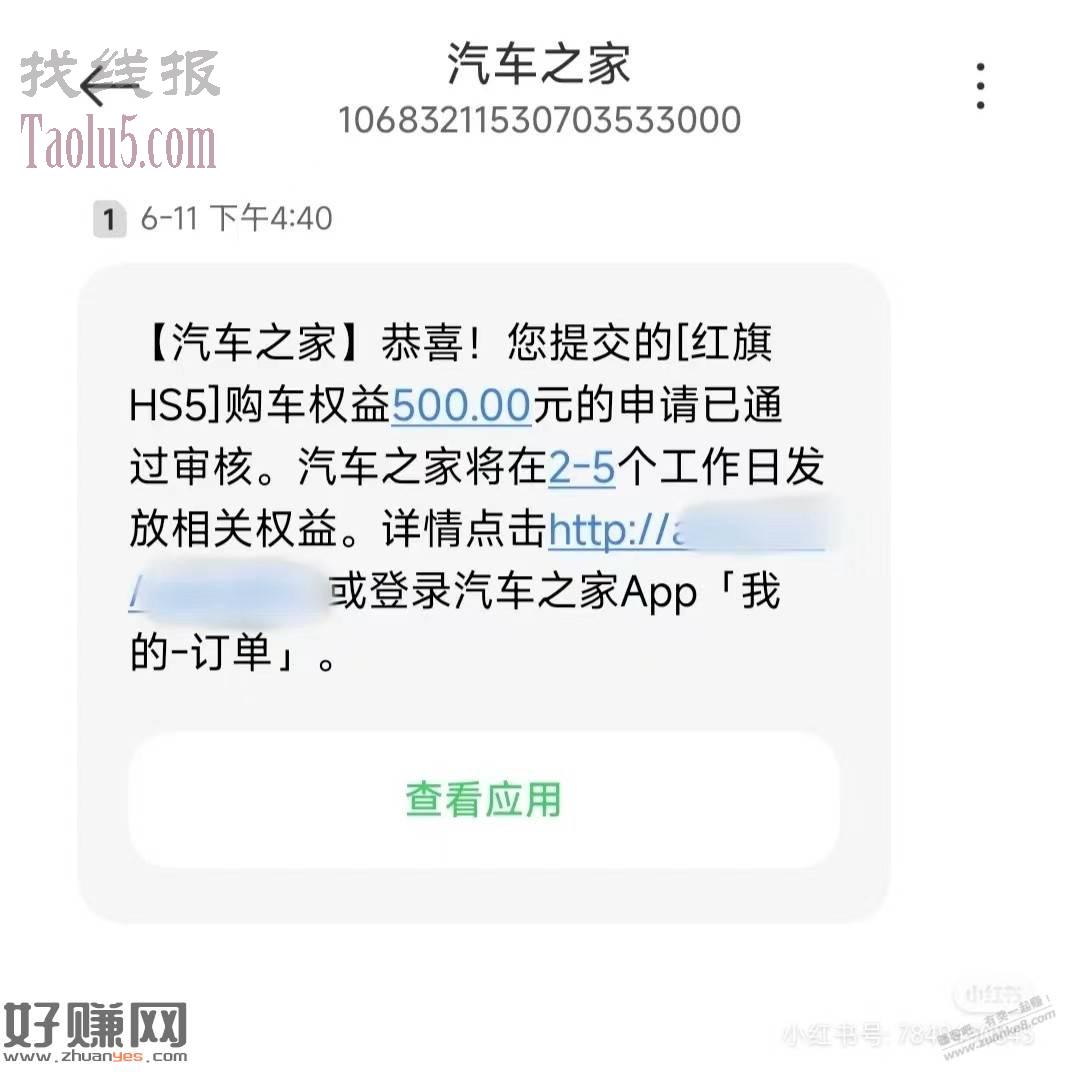The height and width of the screenshot is (1080, 1080).
Task: Open the three-dot overflow menu
Action: [980, 86]
